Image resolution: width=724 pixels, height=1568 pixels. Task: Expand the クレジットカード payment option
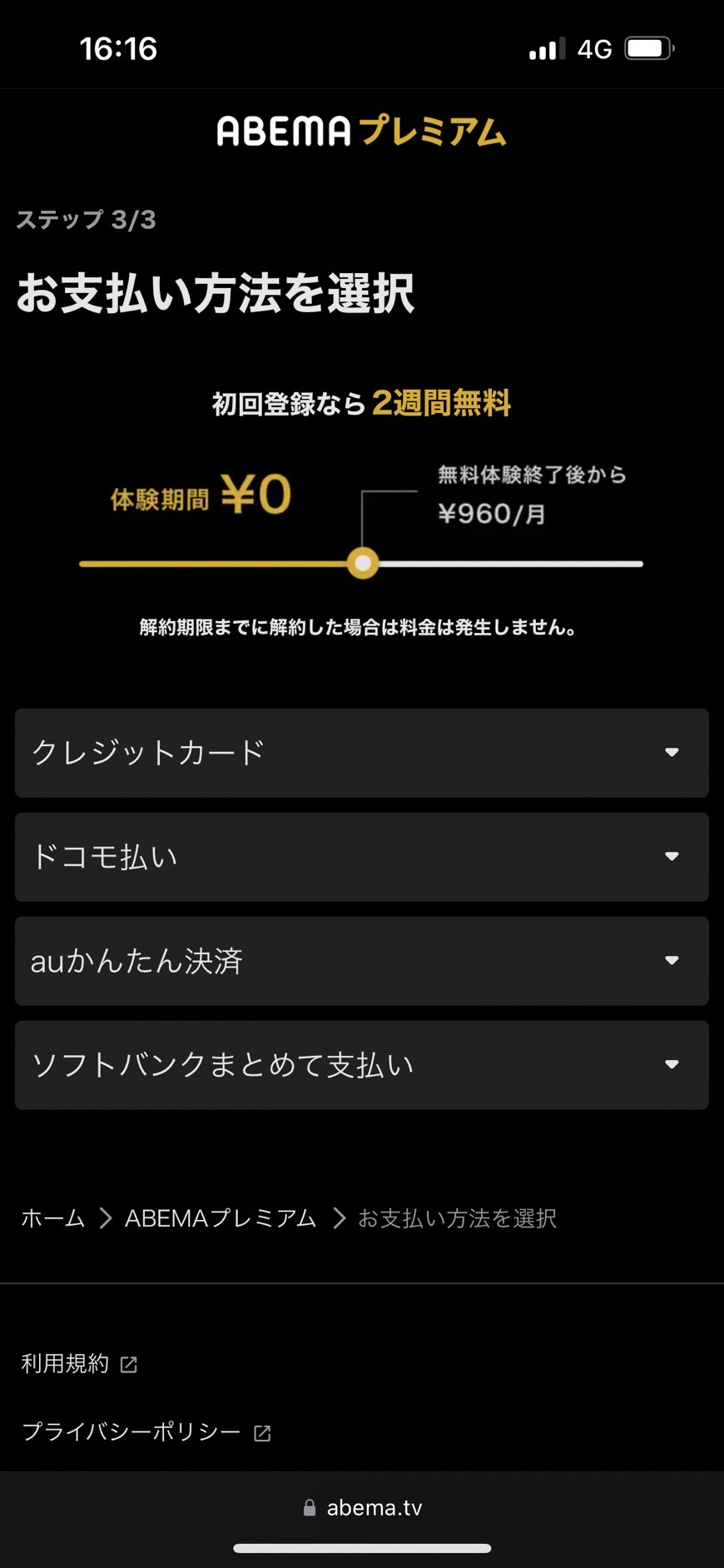[x=361, y=753]
